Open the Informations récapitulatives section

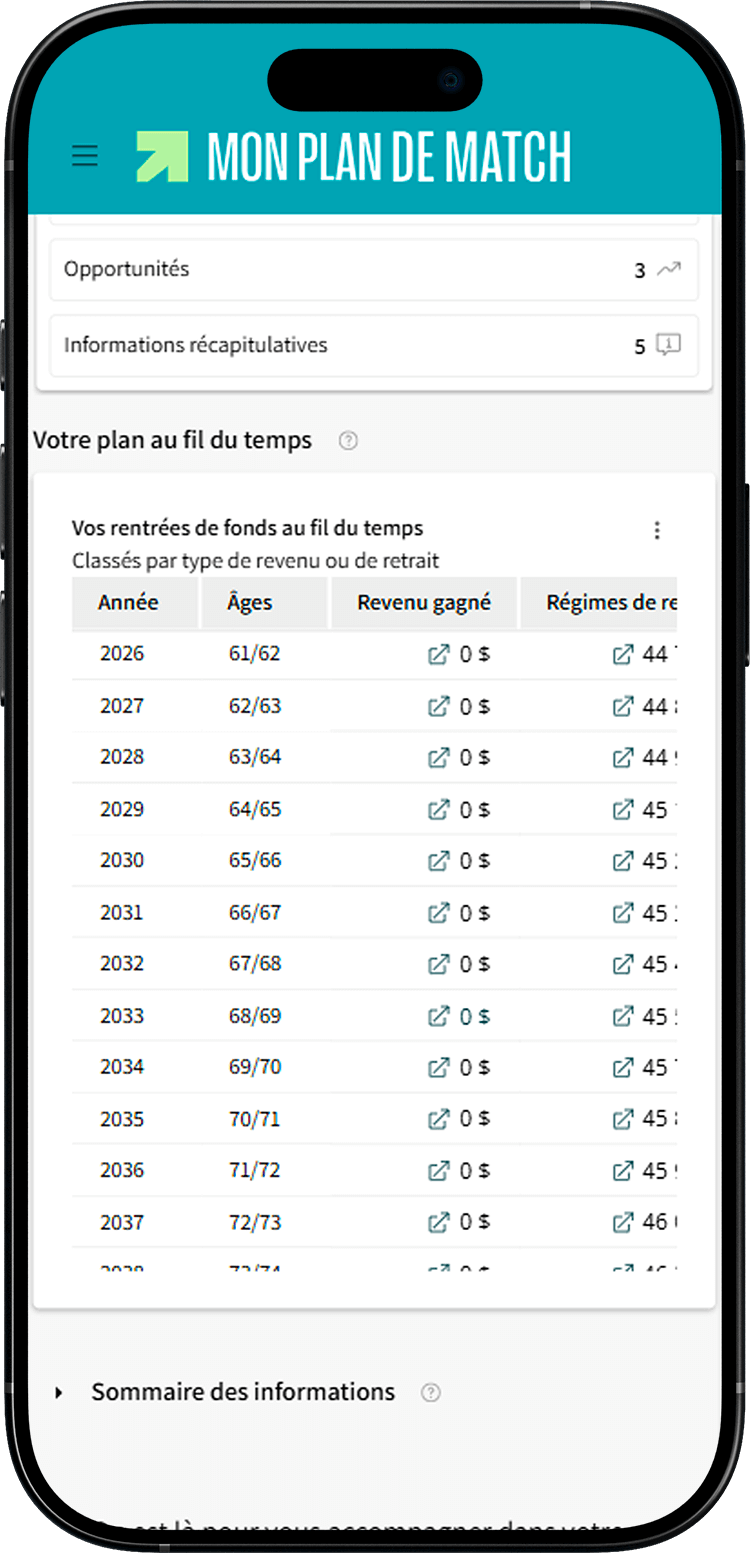click(374, 345)
